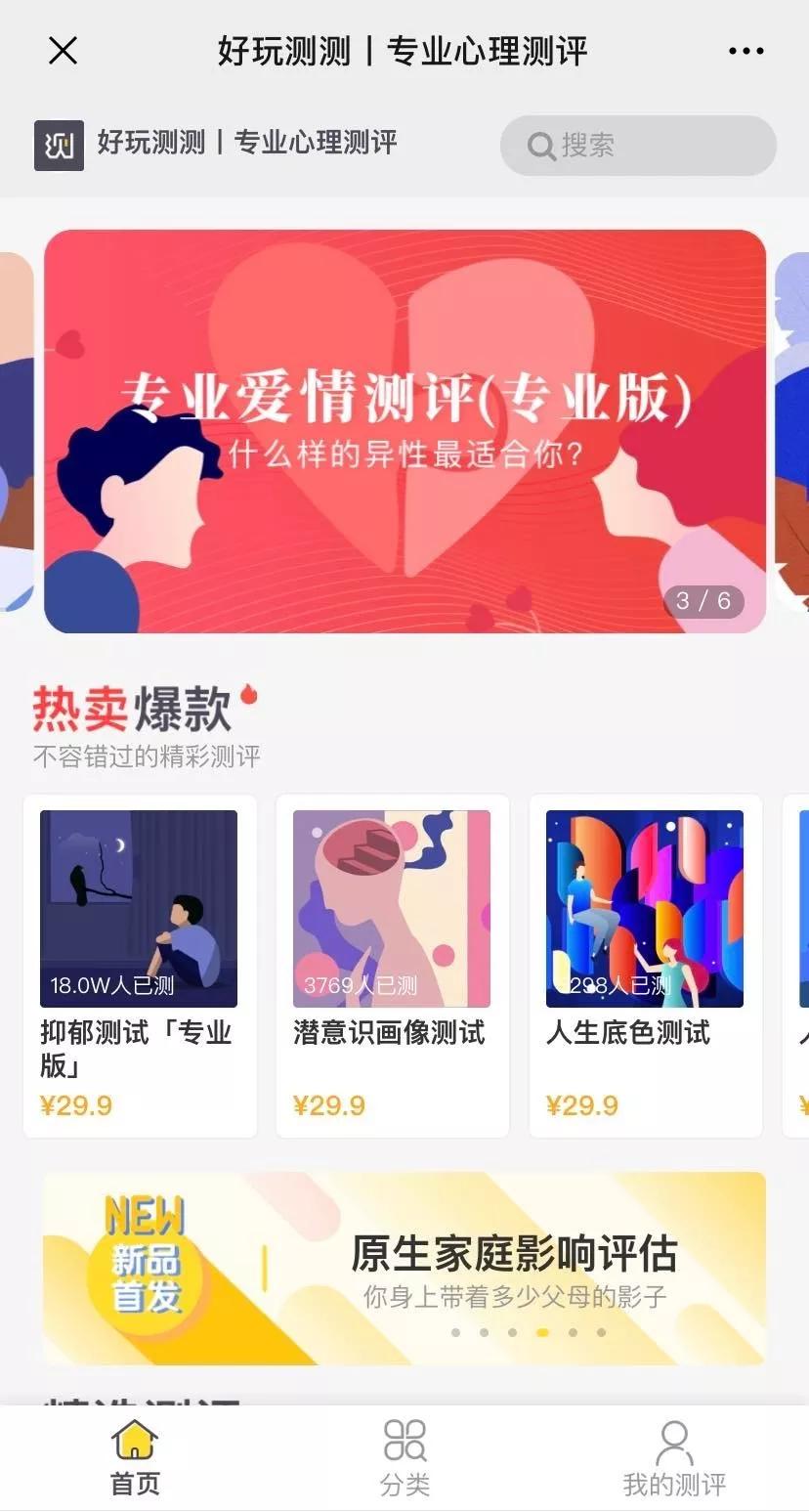Open 抑郁测试「专业版」 card

(x=140, y=965)
